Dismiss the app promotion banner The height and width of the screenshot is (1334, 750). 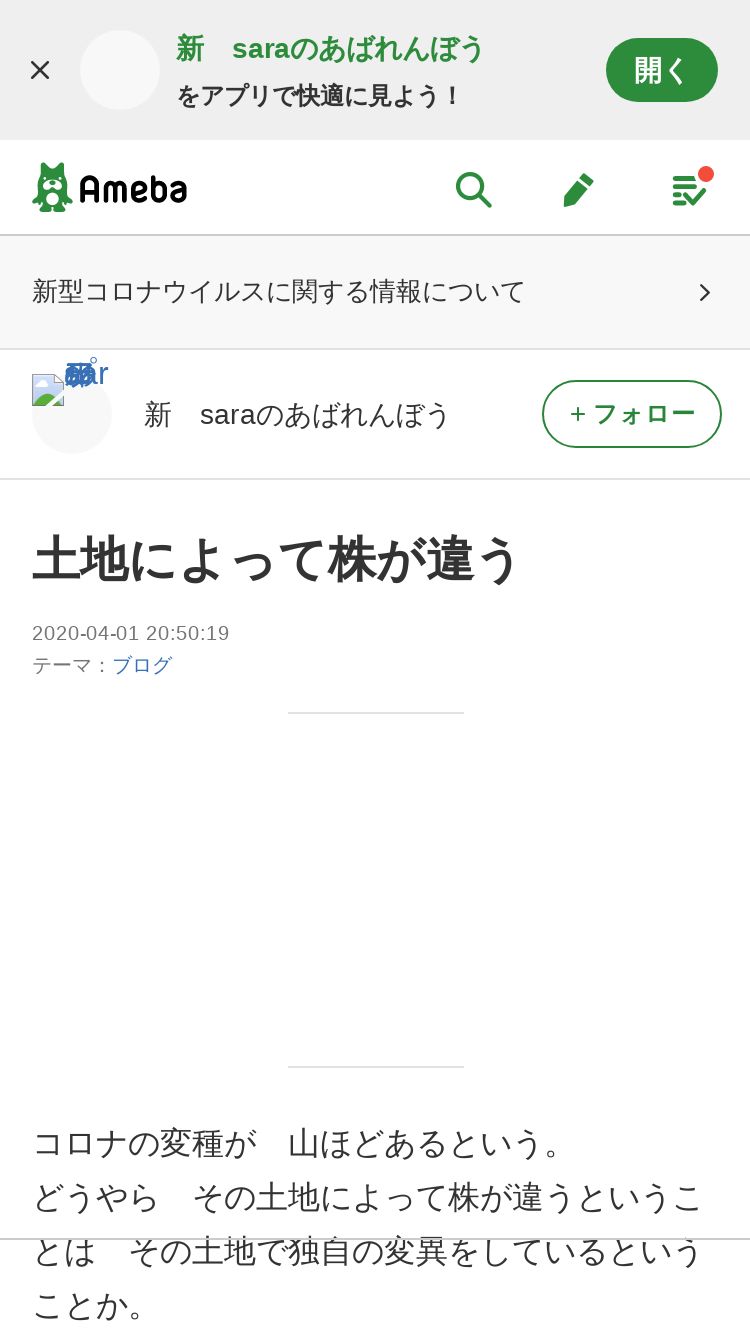[x=40, y=70]
